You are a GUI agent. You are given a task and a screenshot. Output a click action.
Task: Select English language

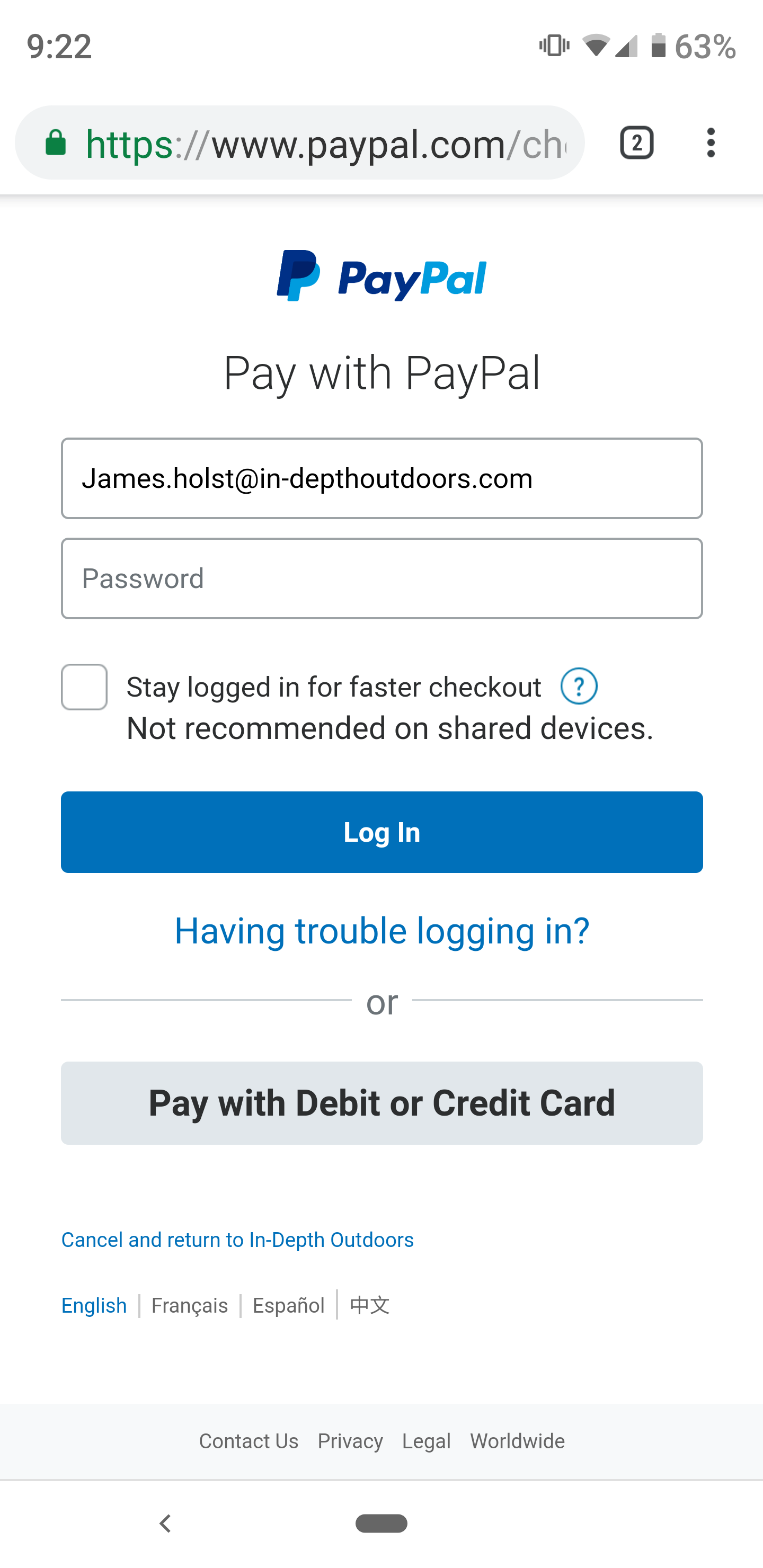pyautogui.click(x=94, y=1305)
